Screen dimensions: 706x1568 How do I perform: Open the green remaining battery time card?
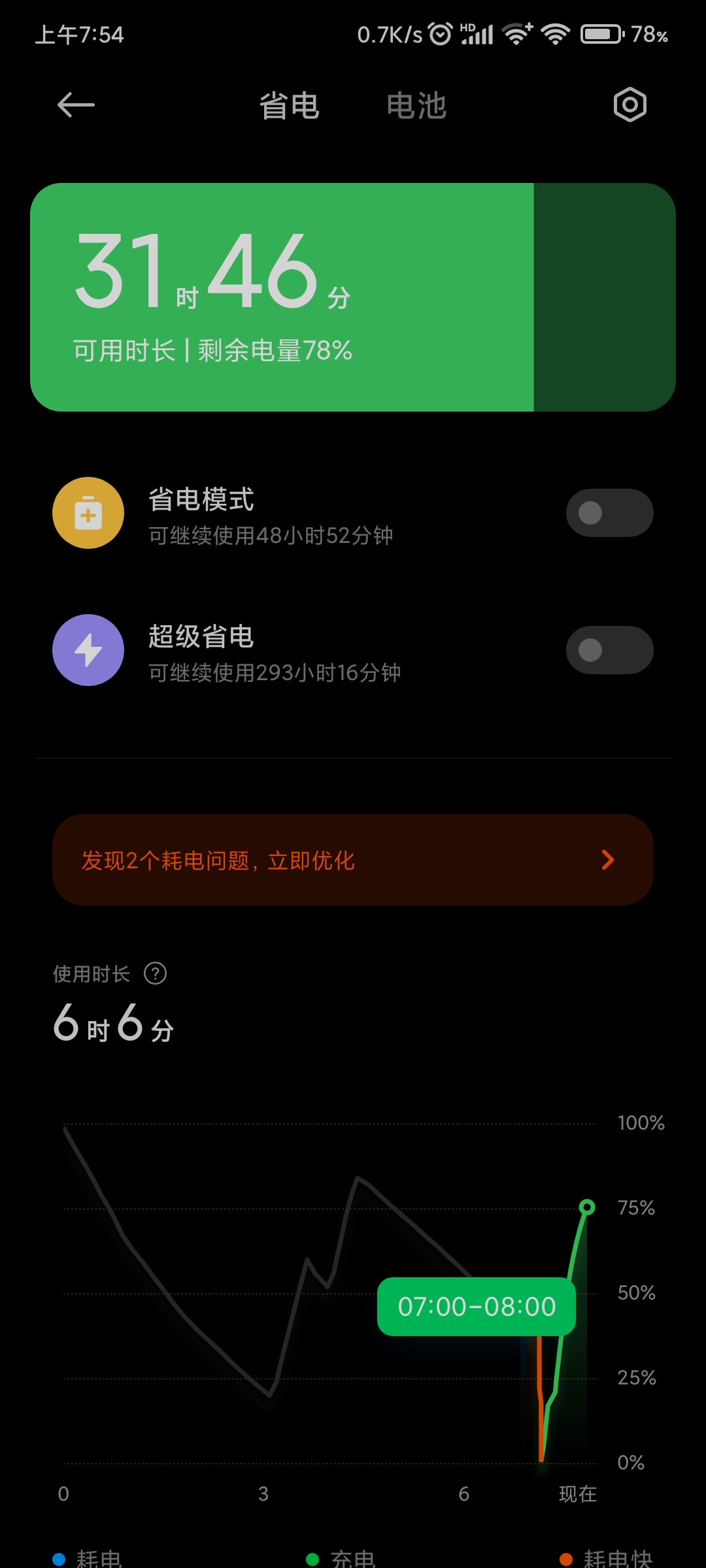pyautogui.click(x=353, y=297)
